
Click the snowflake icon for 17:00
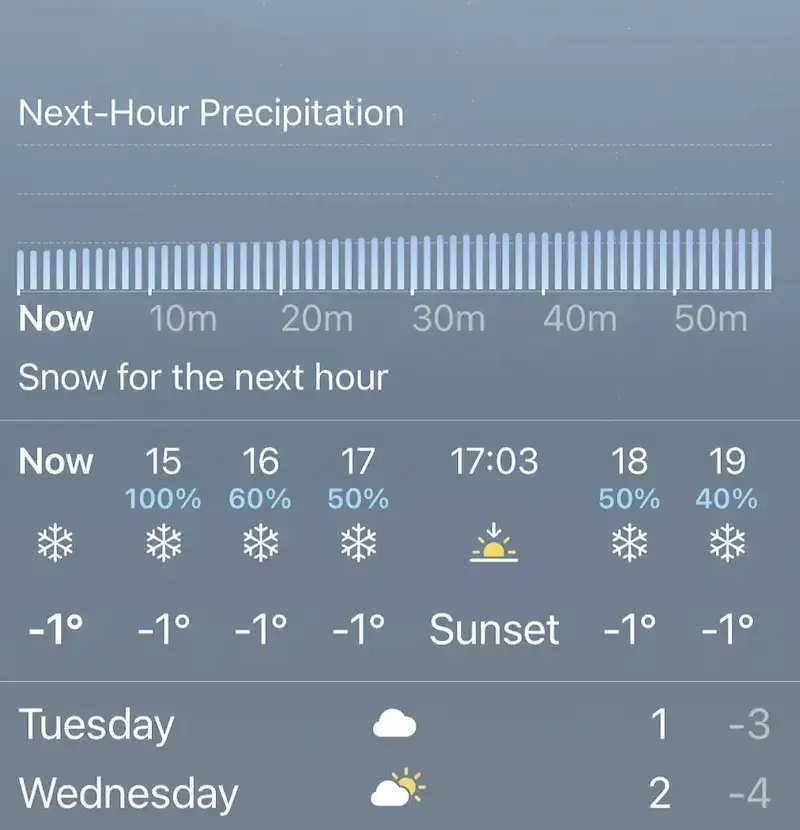(x=356, y=543)
